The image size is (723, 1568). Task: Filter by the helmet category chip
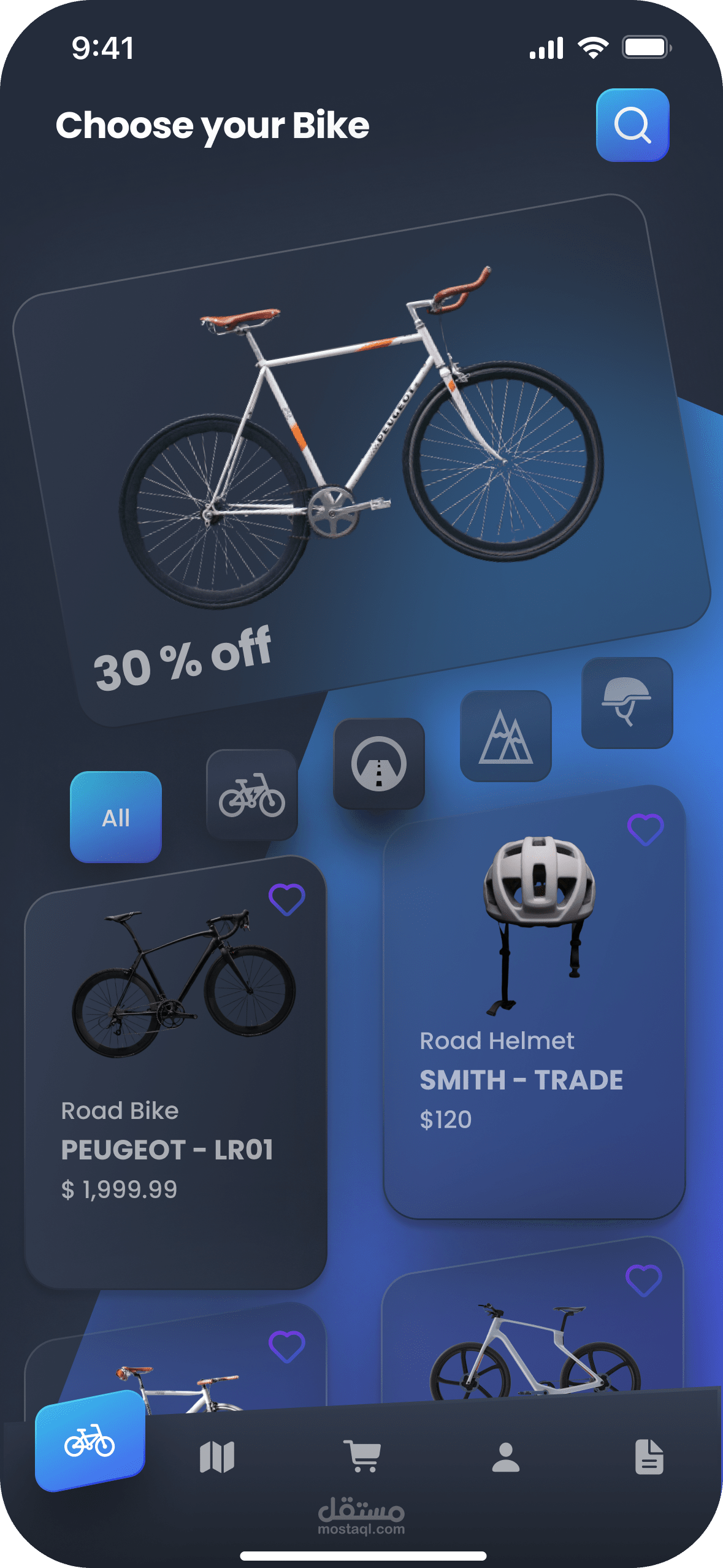(627, 703)
